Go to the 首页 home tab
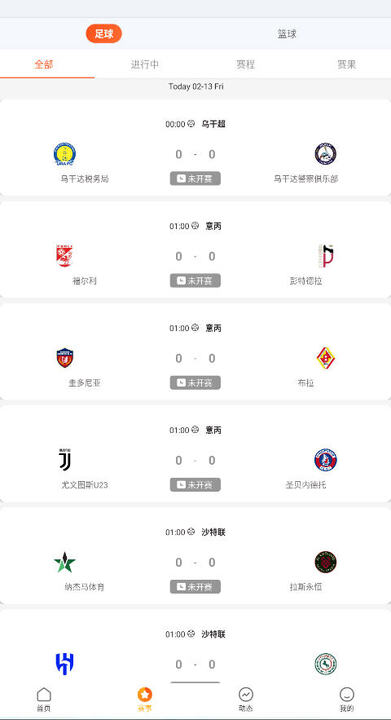391x720 pixels. pyautogui.click(x=44, y=699)
